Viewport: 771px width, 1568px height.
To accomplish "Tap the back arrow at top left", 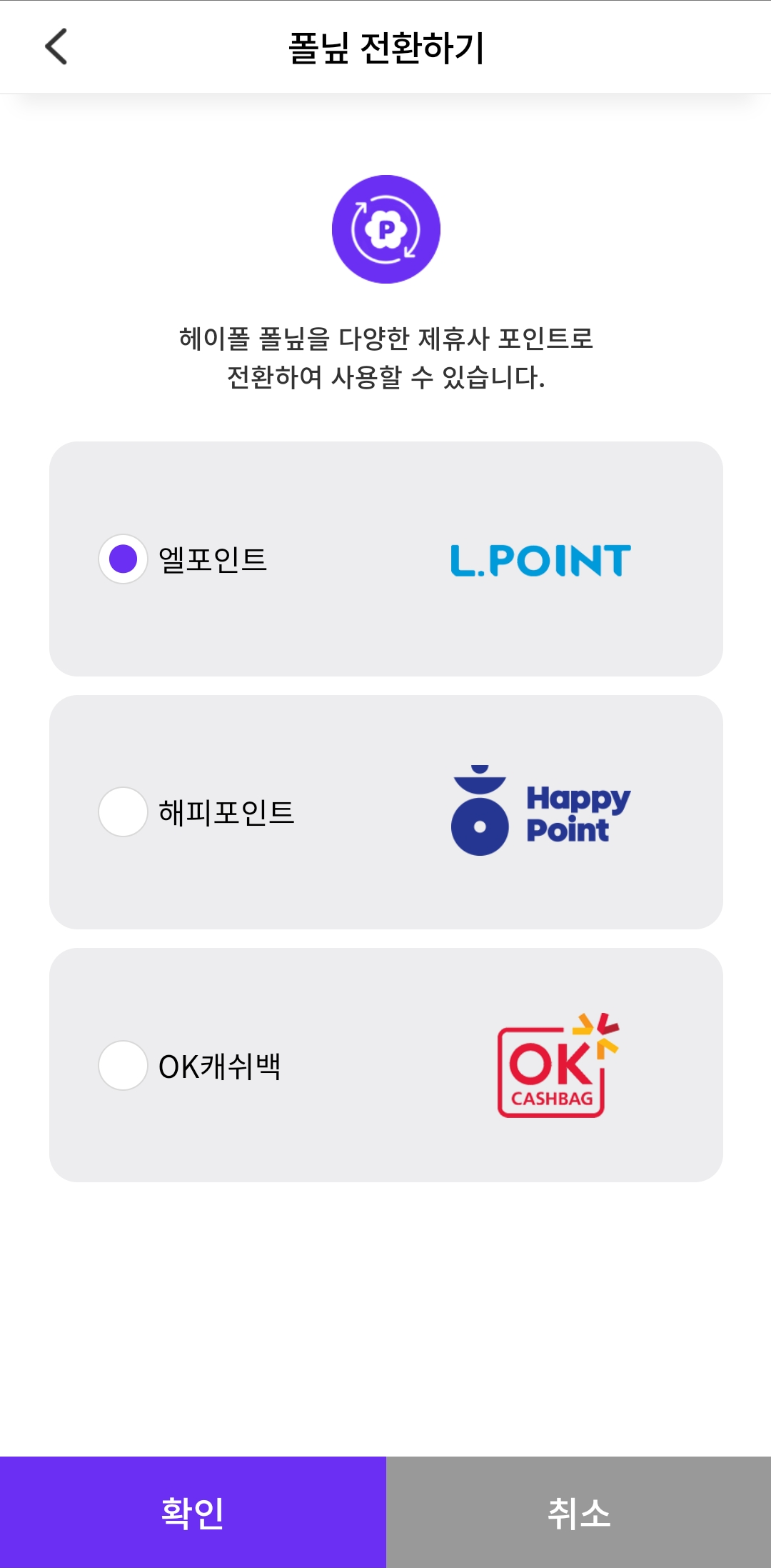I will [x=56, y=47].
